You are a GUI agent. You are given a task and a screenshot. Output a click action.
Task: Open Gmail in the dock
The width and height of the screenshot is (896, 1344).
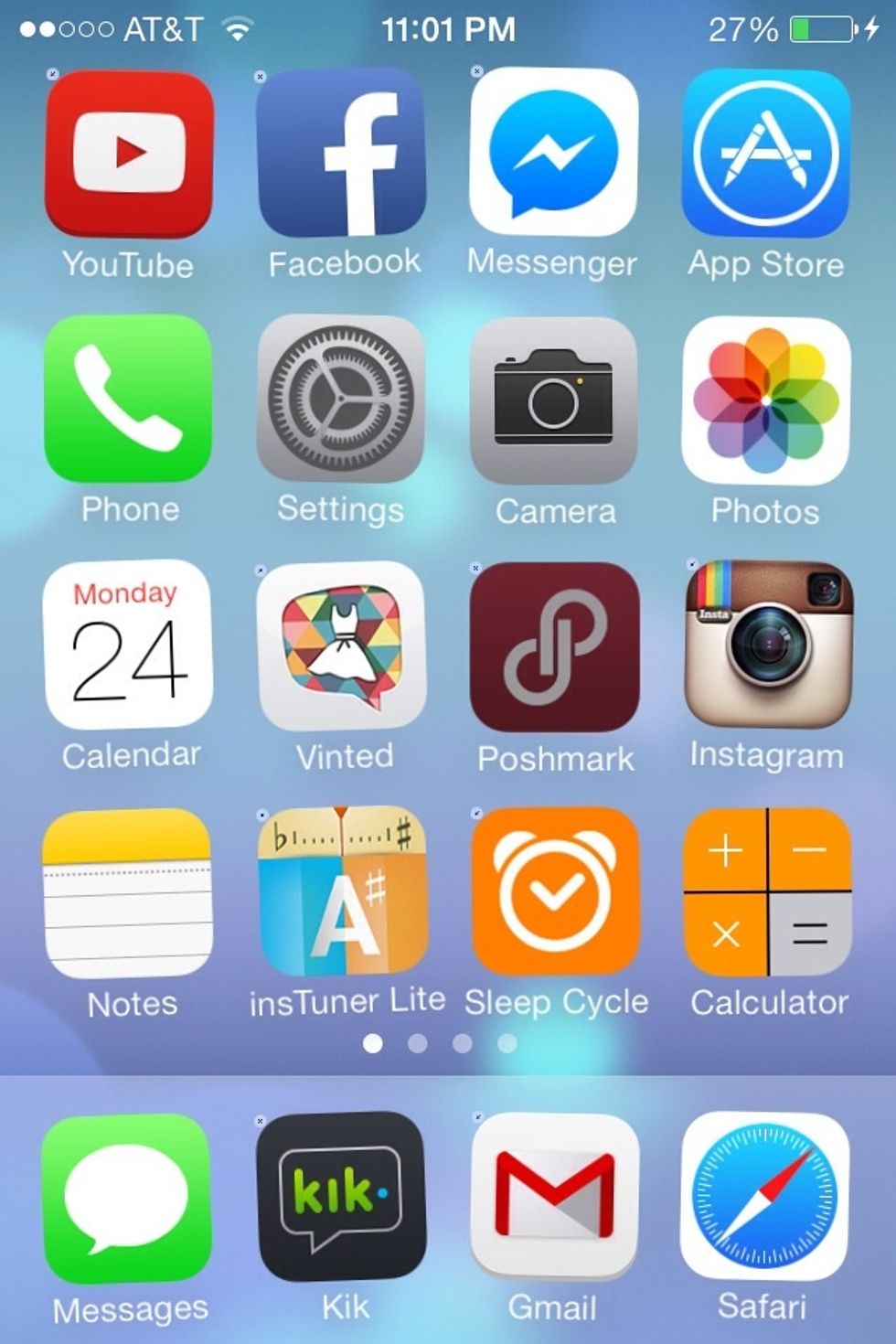click(554, 1197)
